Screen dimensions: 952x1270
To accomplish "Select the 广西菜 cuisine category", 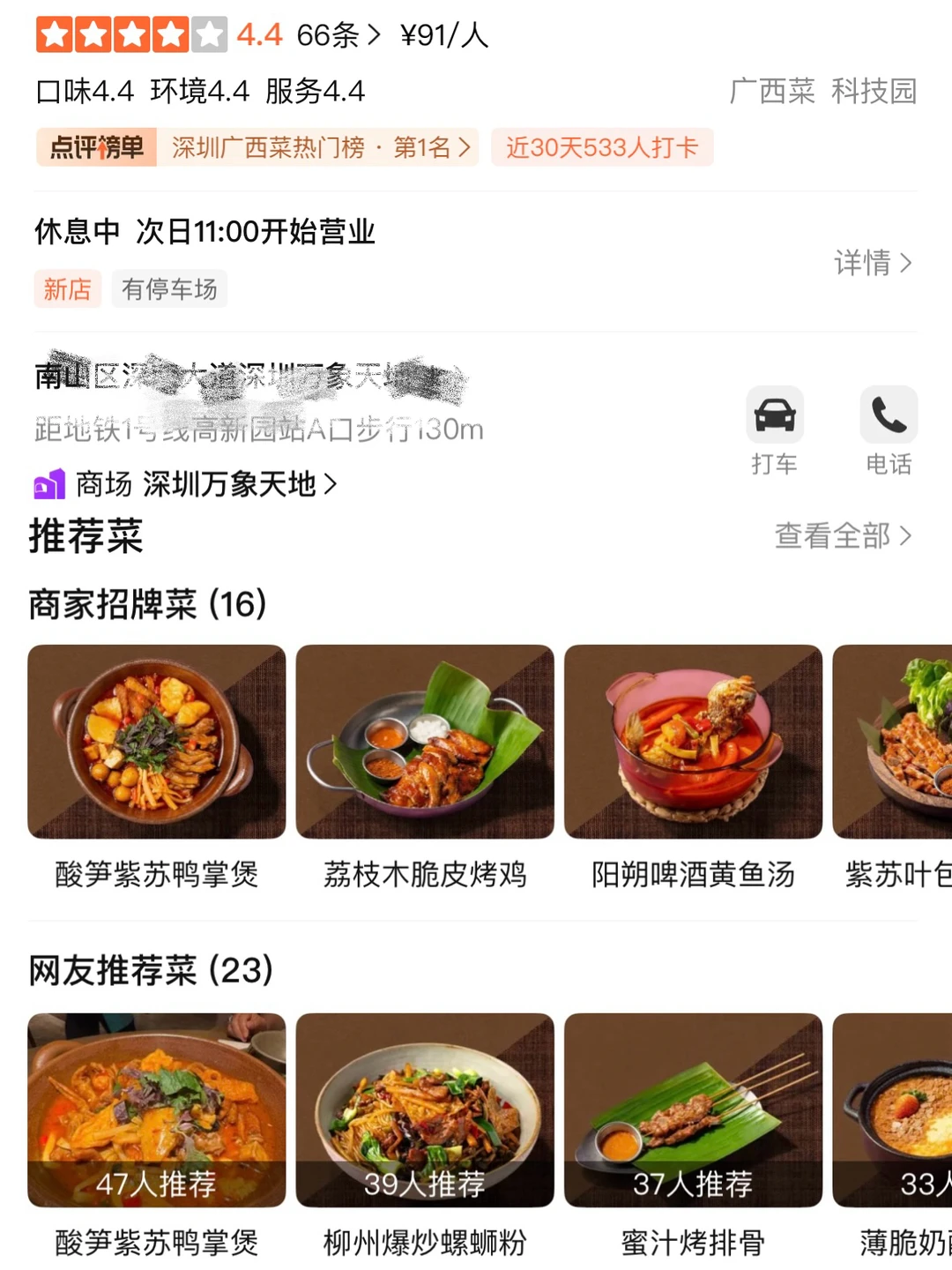I will (773, 91).
